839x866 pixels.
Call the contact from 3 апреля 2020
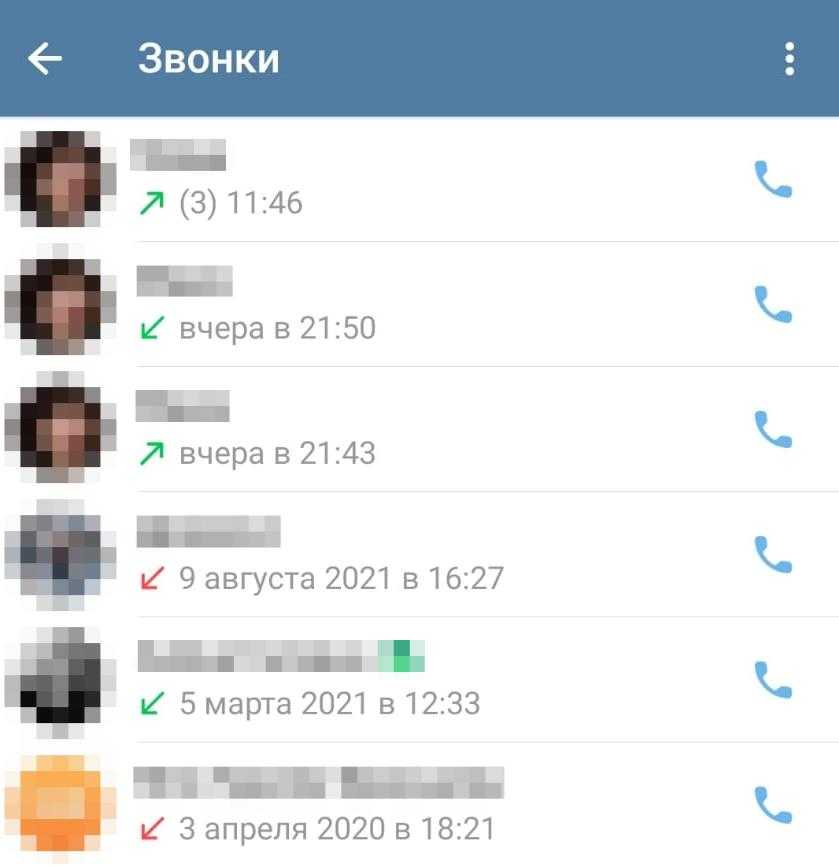tap(772, 804)
